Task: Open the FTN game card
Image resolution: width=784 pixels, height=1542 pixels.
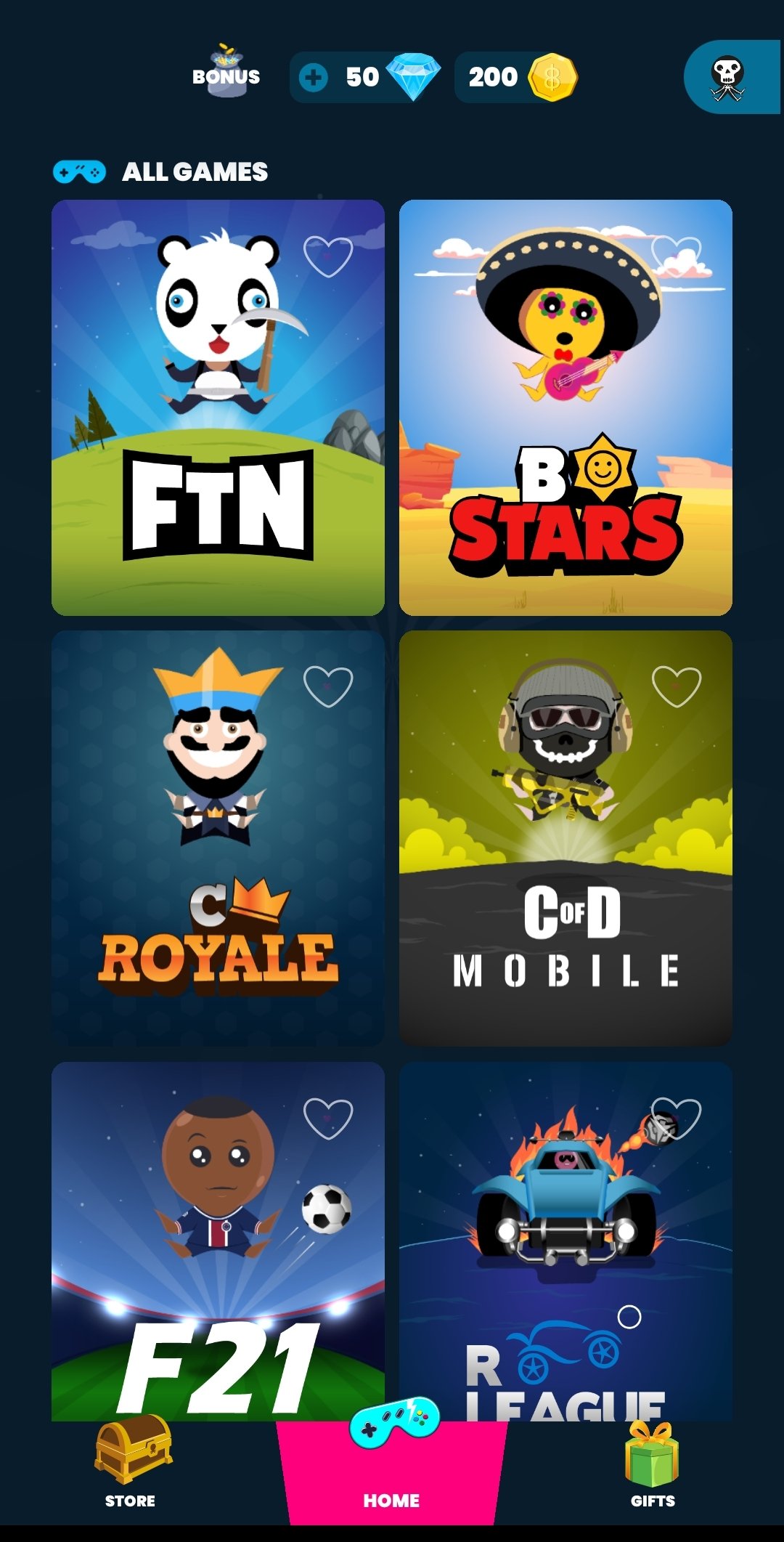Action: pos(218,407)
